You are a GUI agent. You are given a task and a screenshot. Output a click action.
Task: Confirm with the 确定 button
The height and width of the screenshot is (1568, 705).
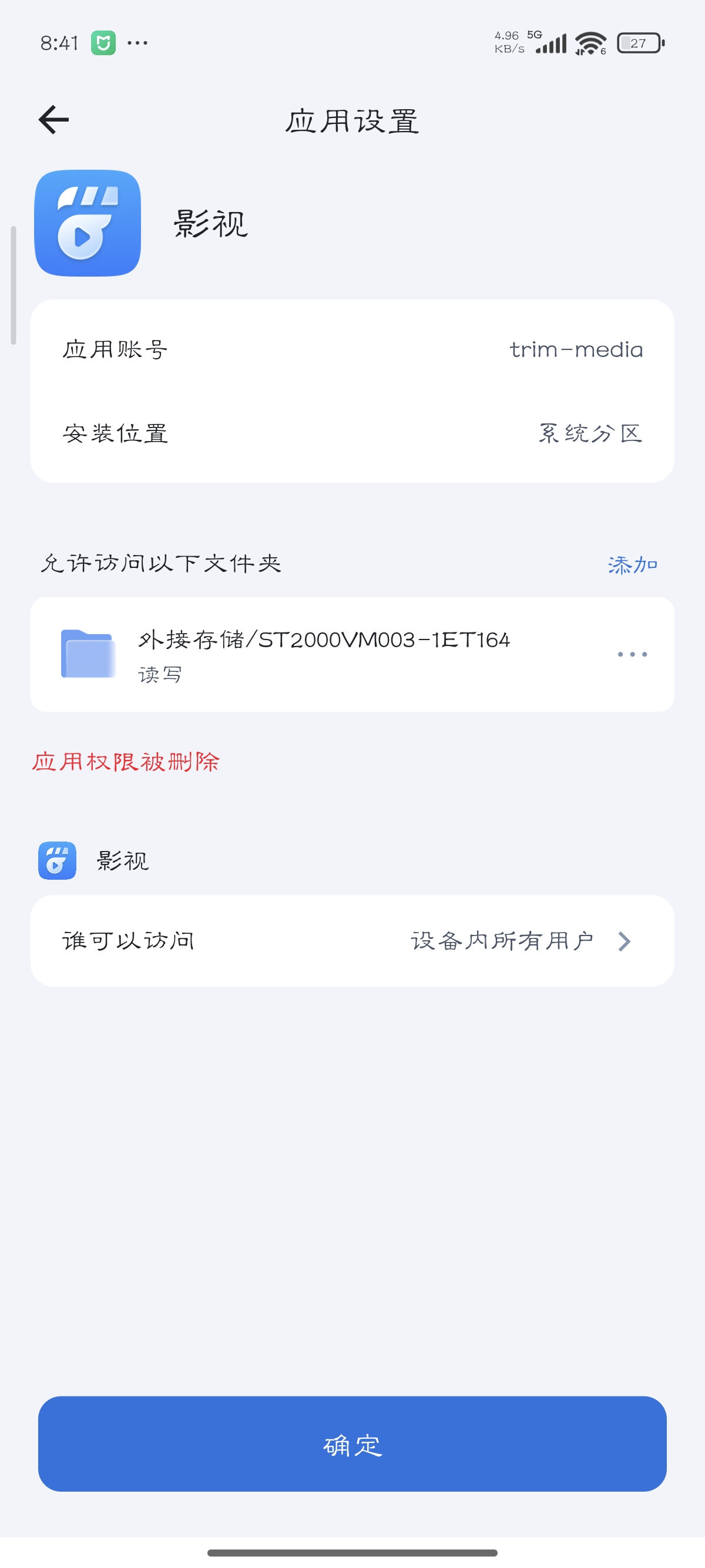pyautogui.click(x=352, y=1444)
